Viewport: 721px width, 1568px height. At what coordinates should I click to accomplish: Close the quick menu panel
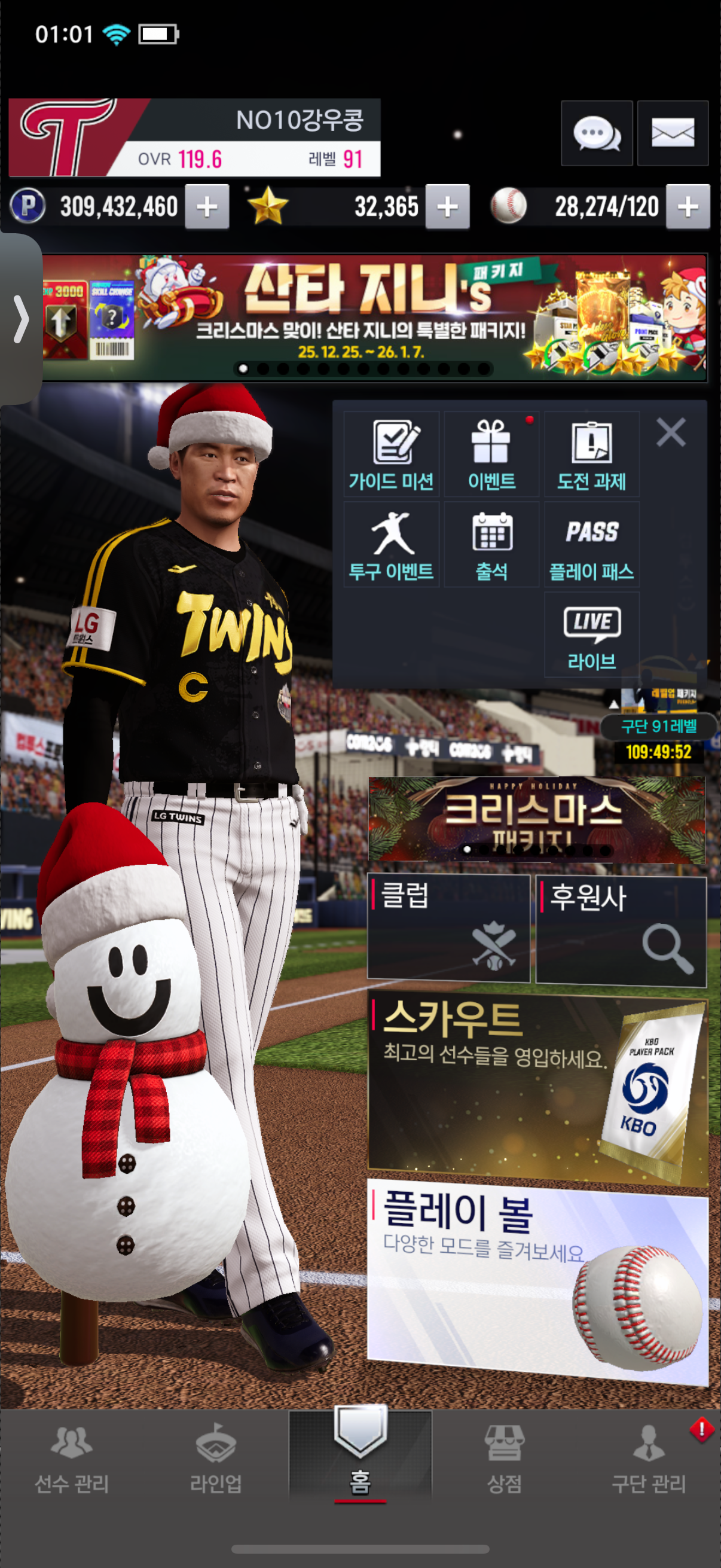coord(671,432)
